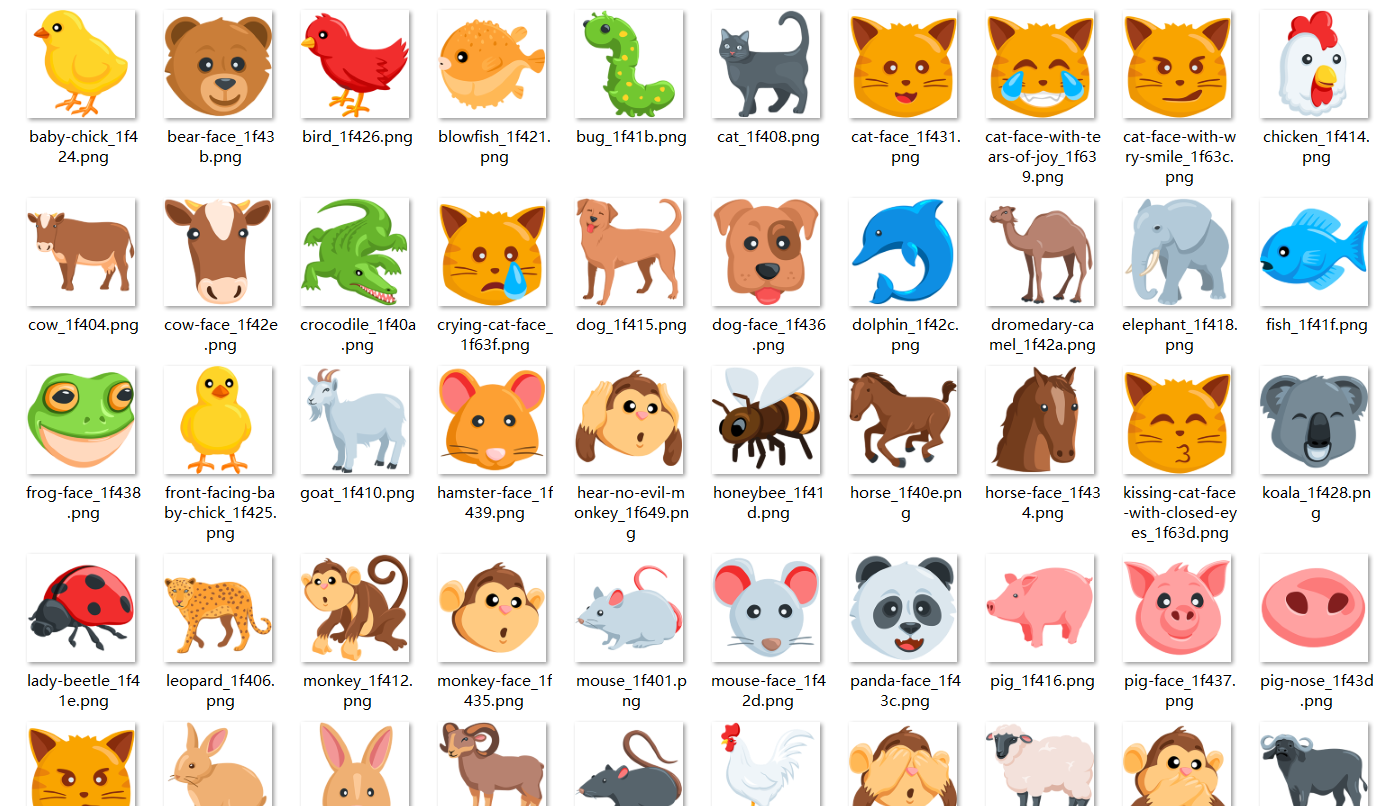Open the dog_1f415.png file

630,252
